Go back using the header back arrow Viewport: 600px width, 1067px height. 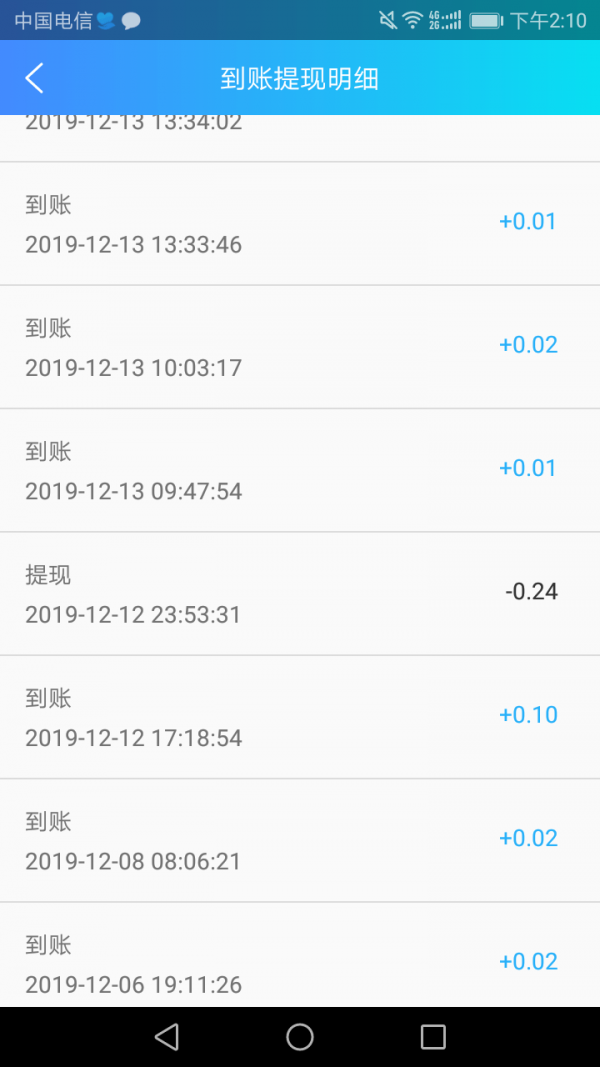pyautogui.click(x=35, y=78)
